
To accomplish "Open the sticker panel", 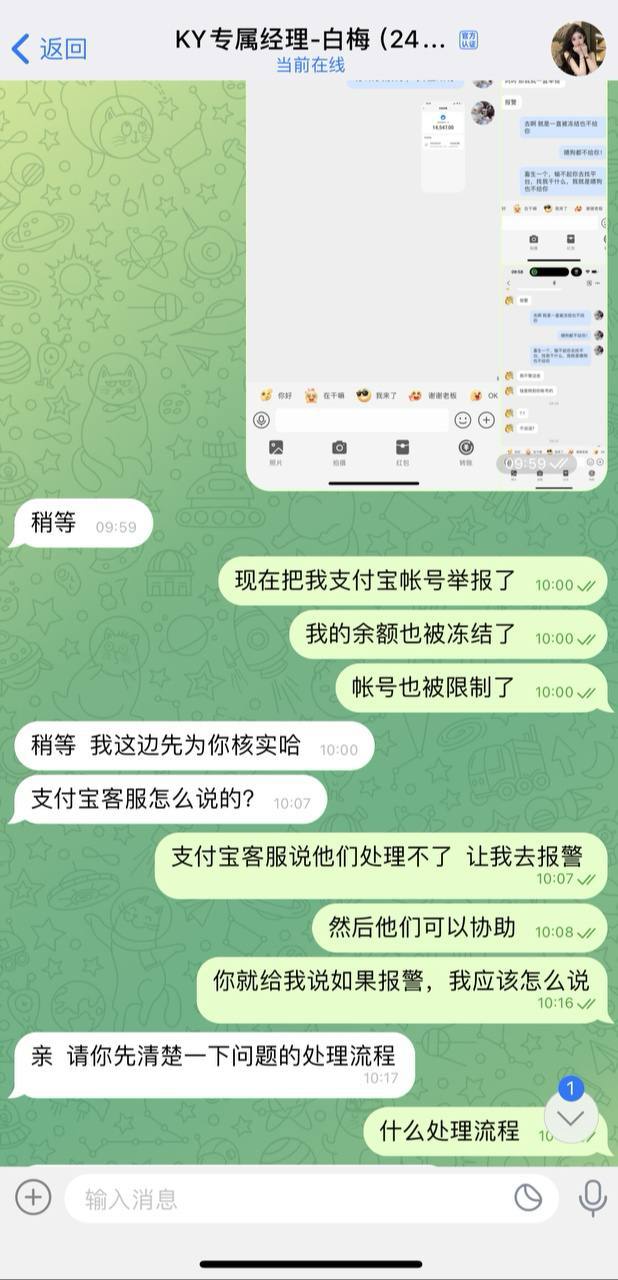I will (x=528, y=1197).
